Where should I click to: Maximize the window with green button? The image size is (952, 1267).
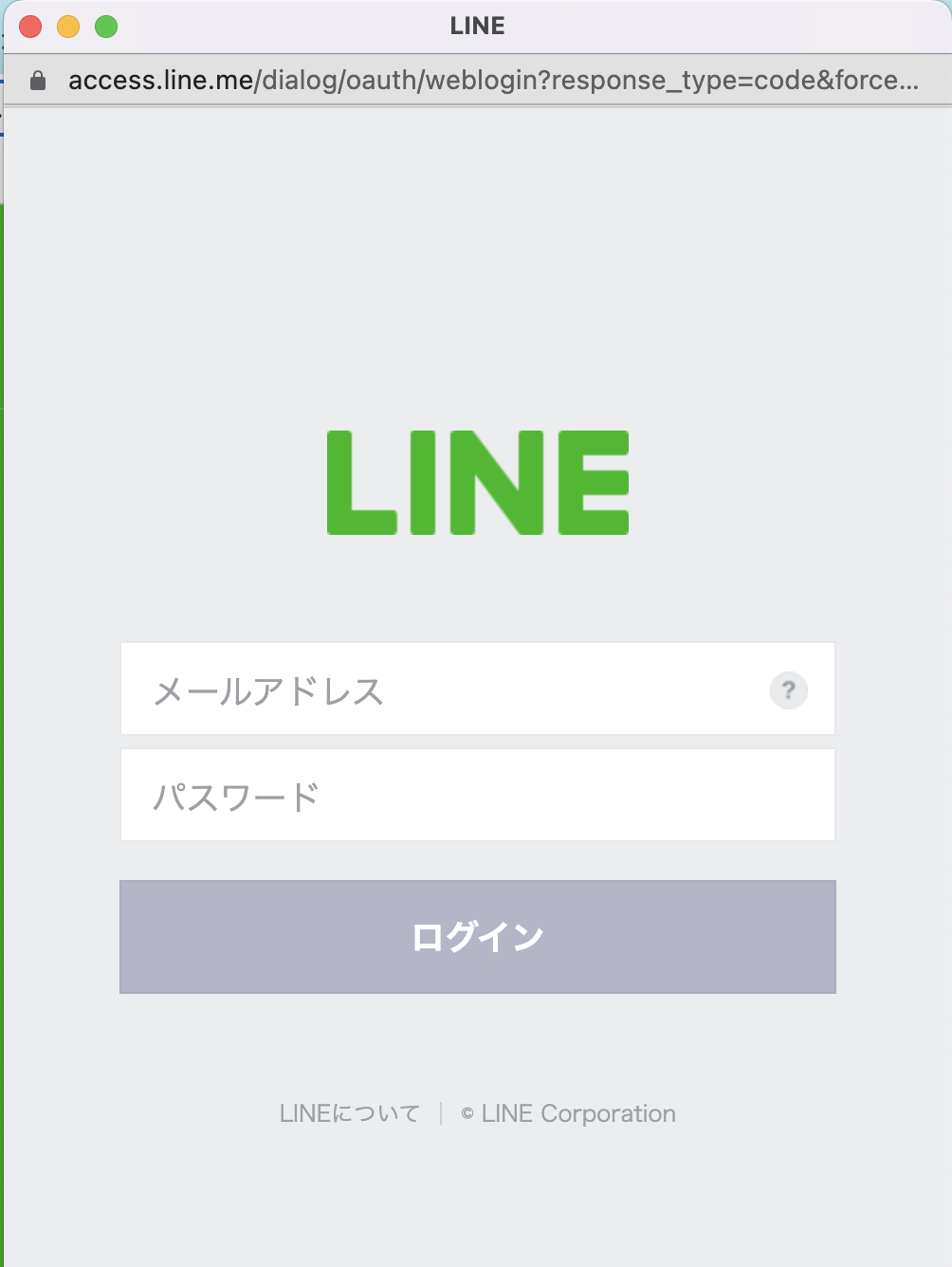(x=106, y=27)
